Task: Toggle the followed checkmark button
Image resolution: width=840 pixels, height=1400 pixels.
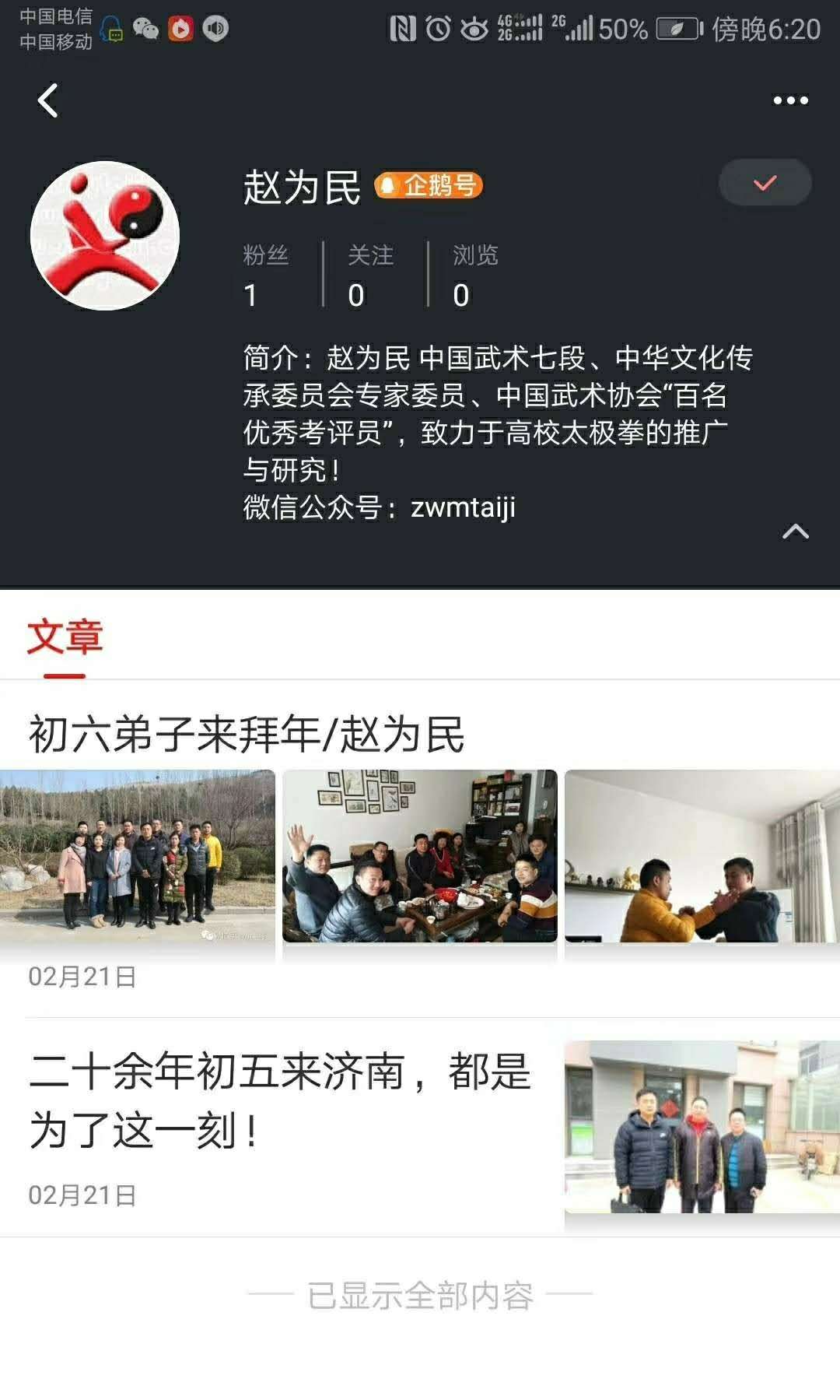Action: 765,183
